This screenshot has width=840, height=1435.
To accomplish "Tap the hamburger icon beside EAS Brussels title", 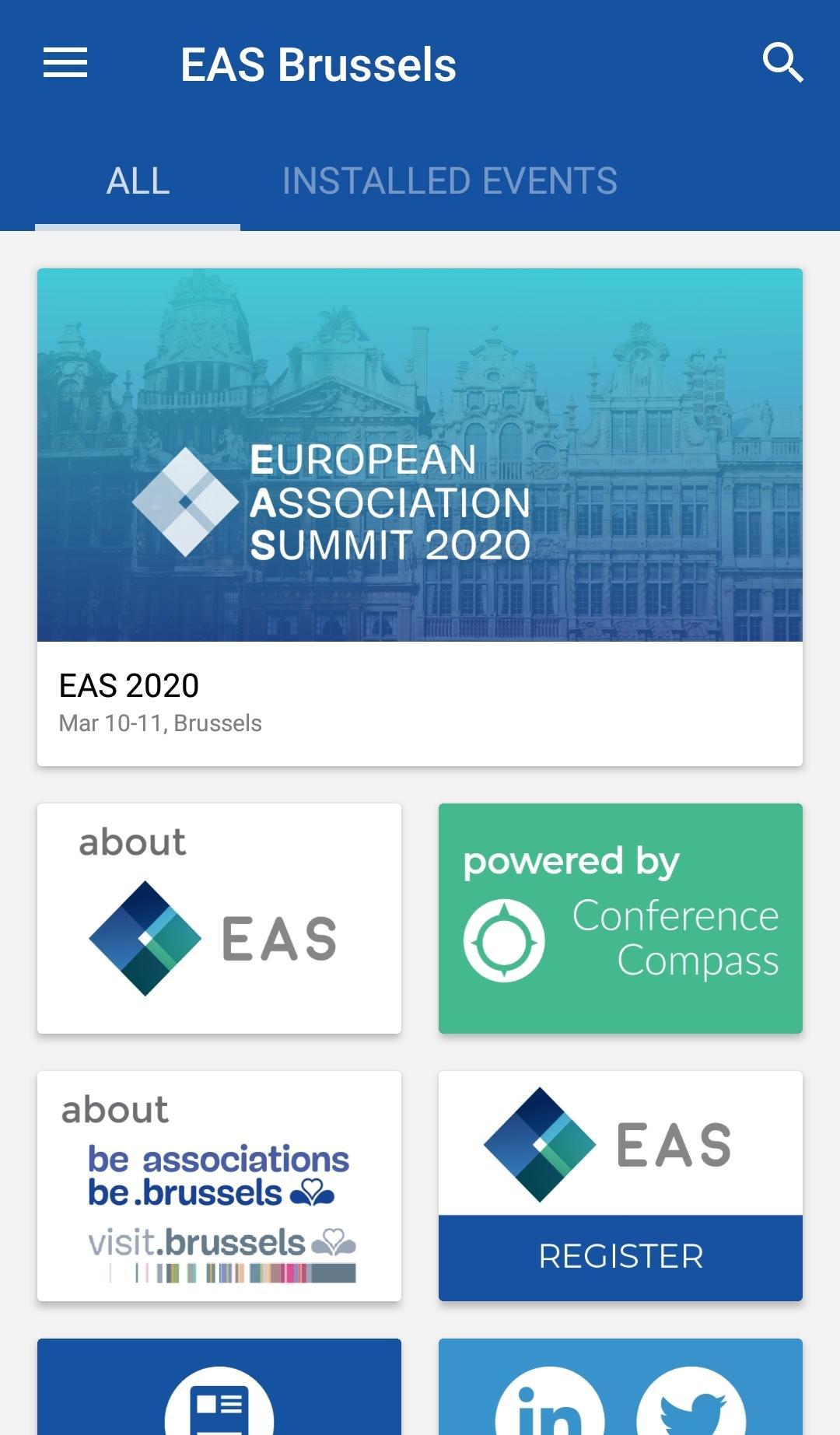I will coord(65,64).
